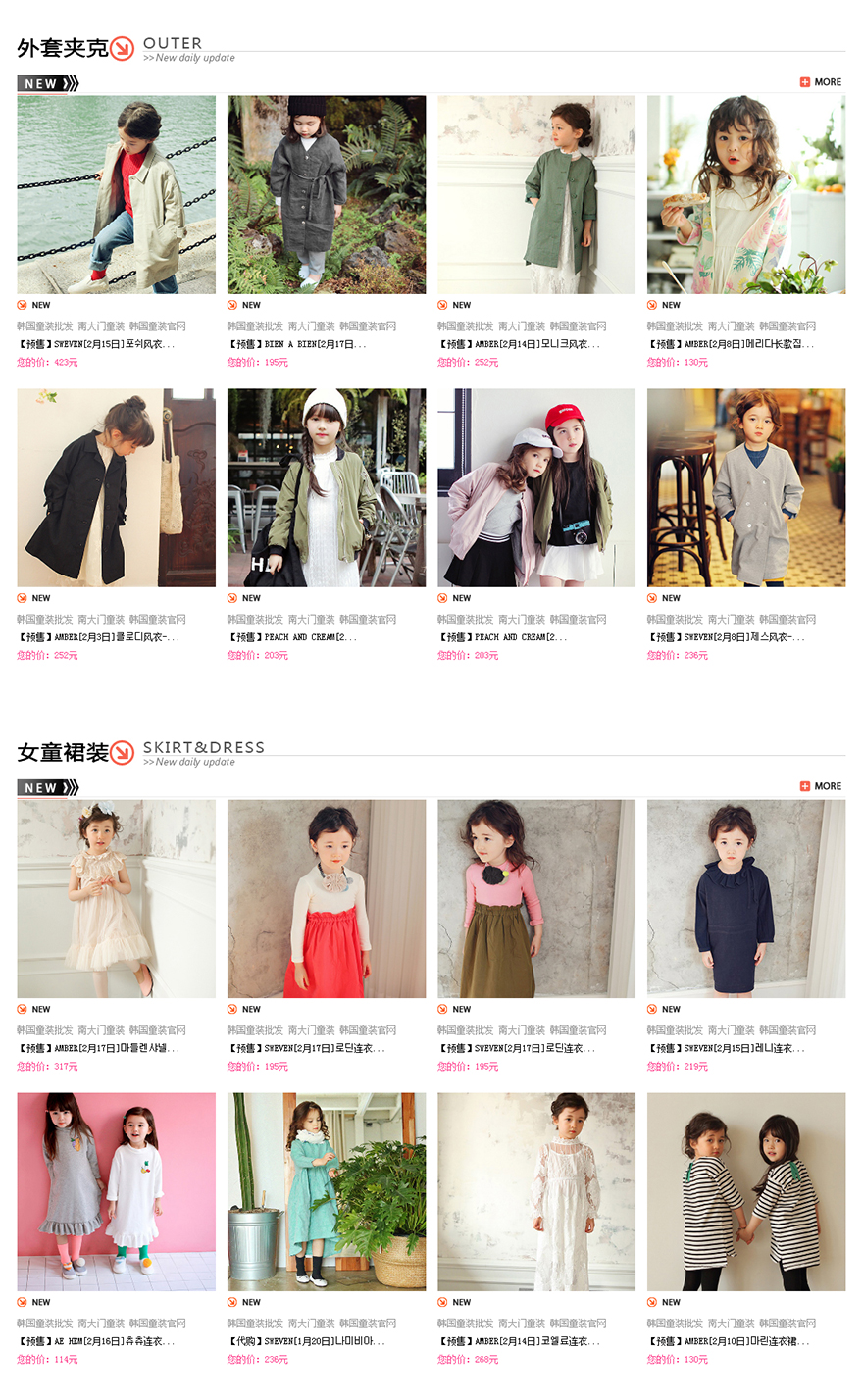Open the SWEVEN trench coat priced 423元

click(116, 194)
